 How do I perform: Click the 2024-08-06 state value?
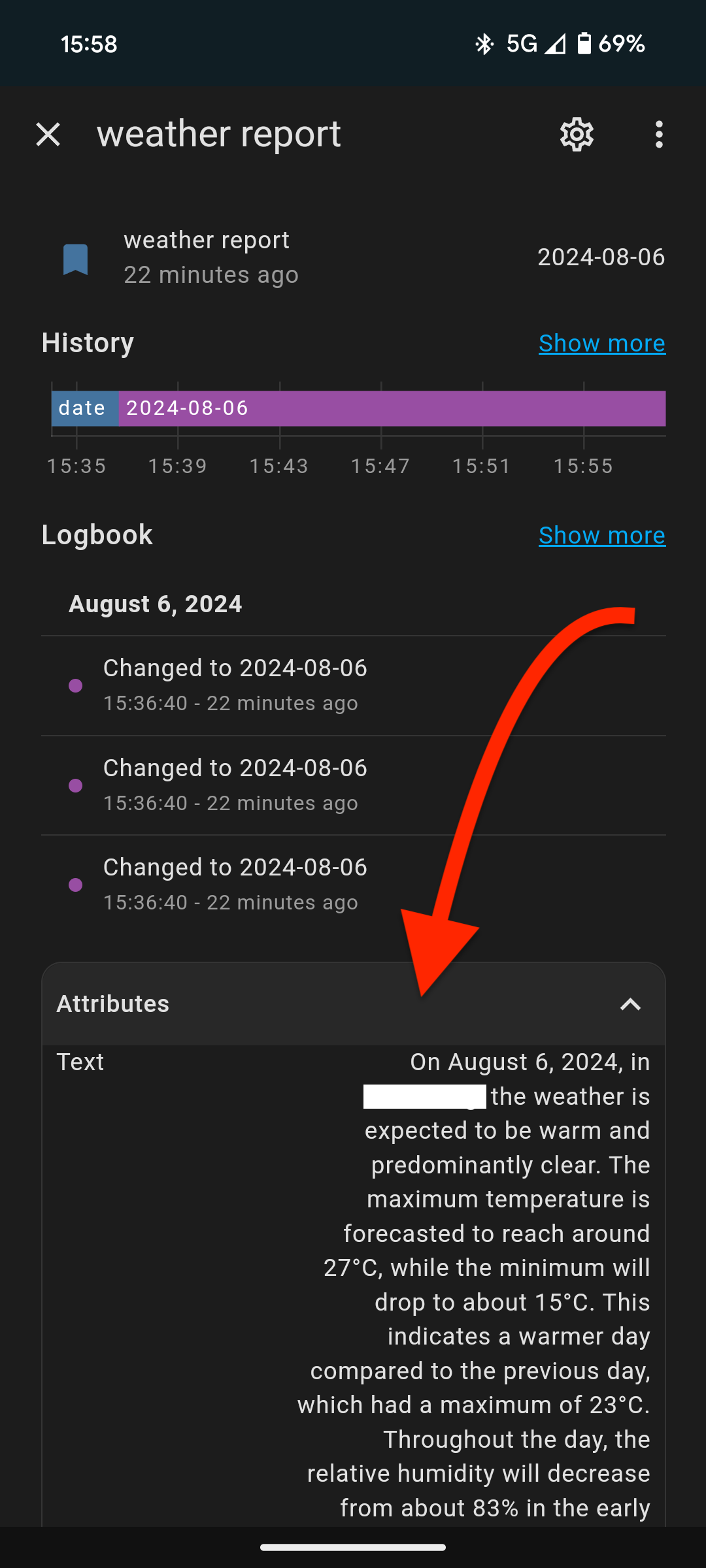pos(601,257)
